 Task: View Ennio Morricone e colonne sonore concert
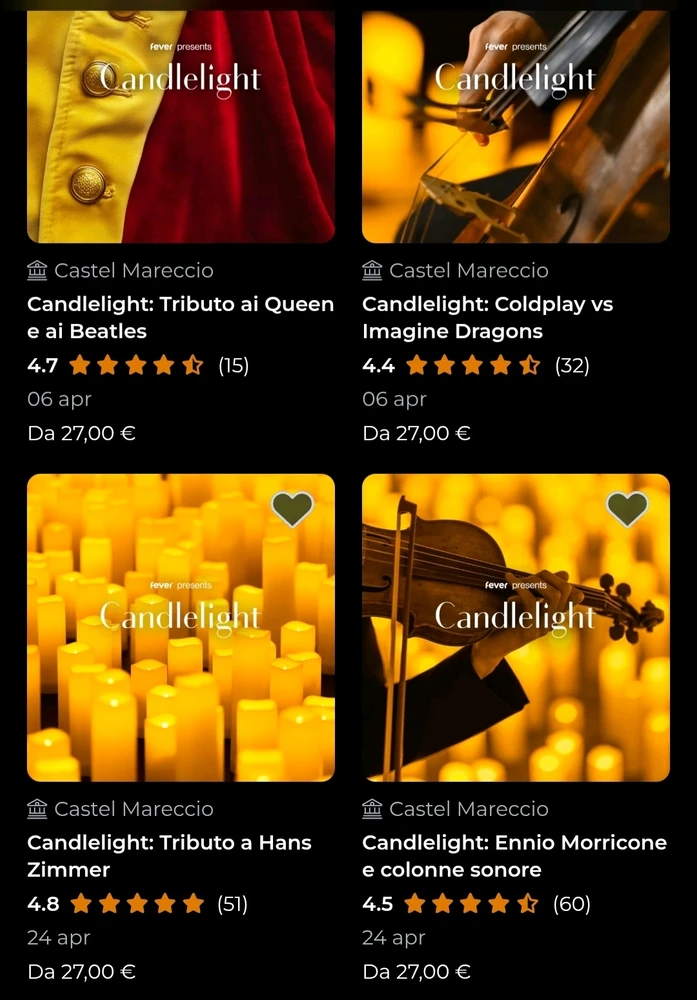click(514, 855)
